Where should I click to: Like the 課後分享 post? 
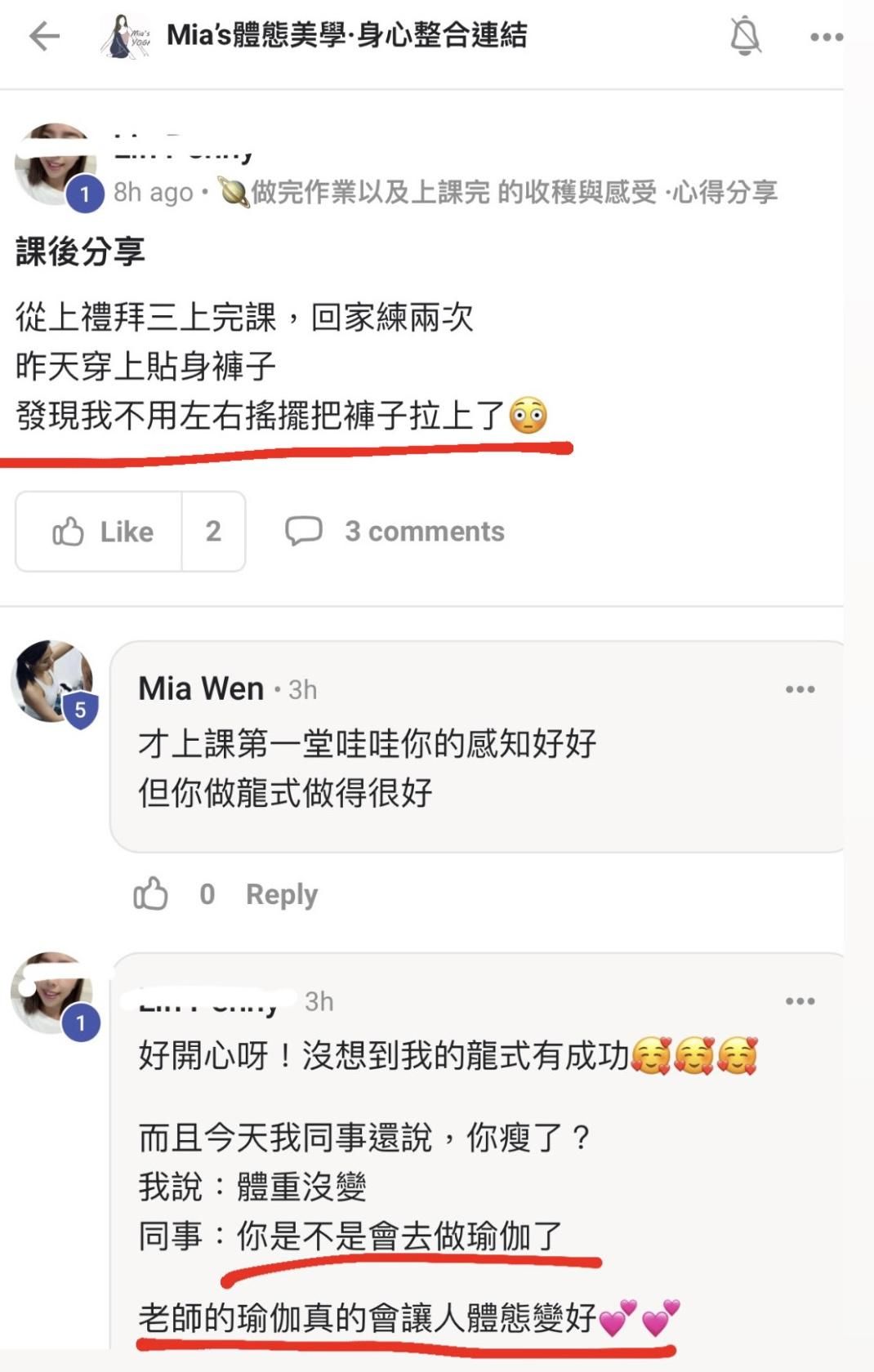point(101,532)
